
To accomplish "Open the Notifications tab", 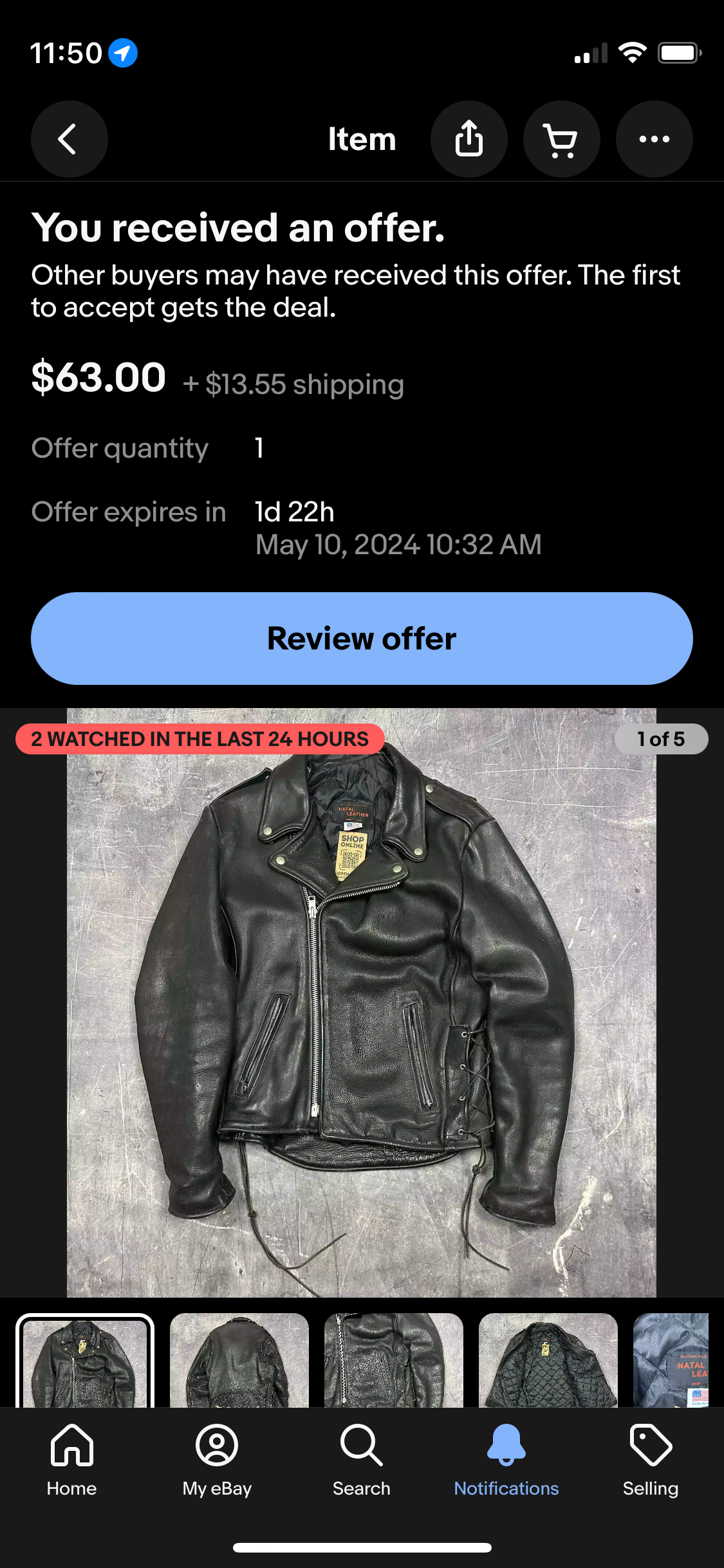I will pos(506,1460).
